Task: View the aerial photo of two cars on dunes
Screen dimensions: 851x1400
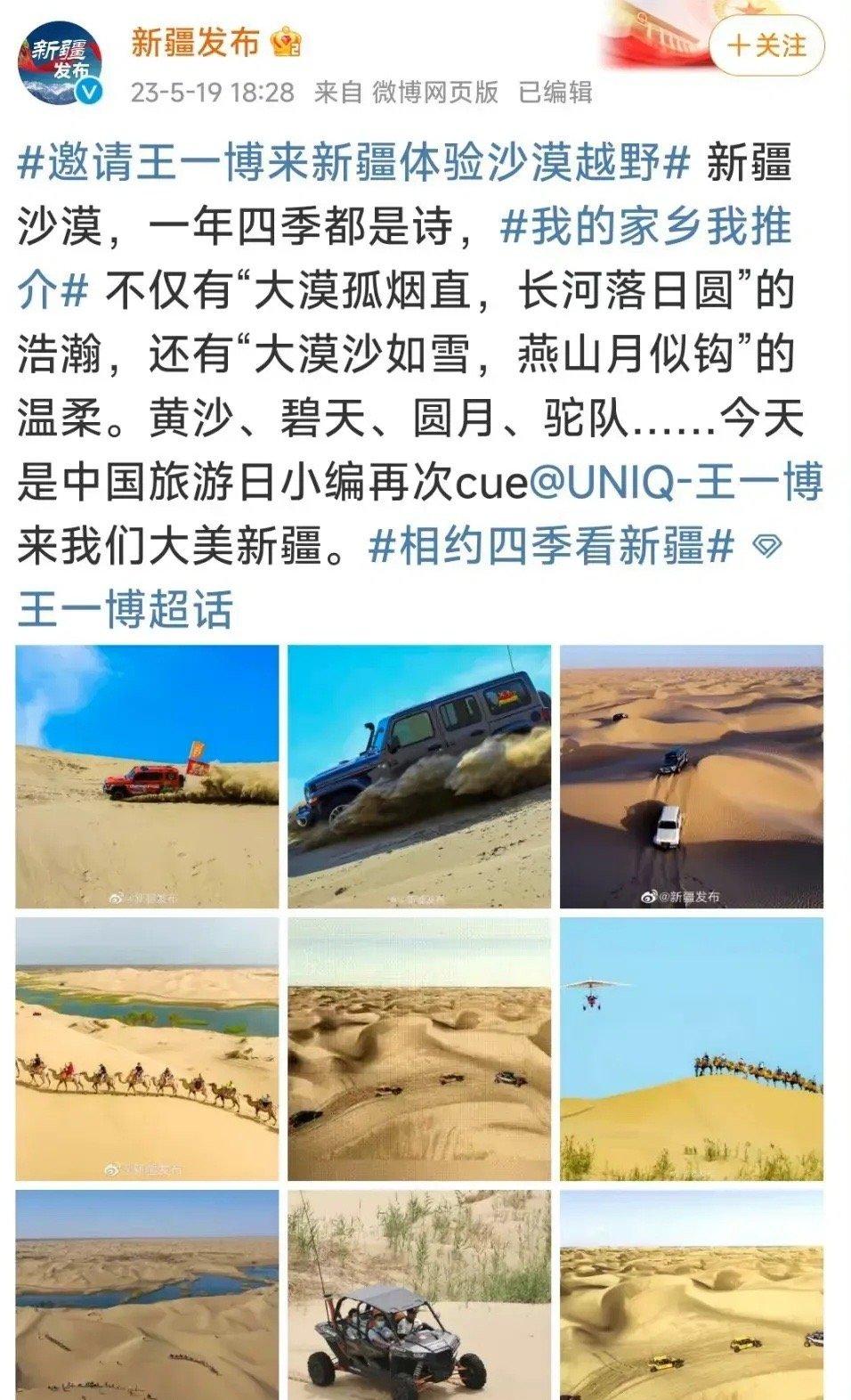Action: point(692,777)
